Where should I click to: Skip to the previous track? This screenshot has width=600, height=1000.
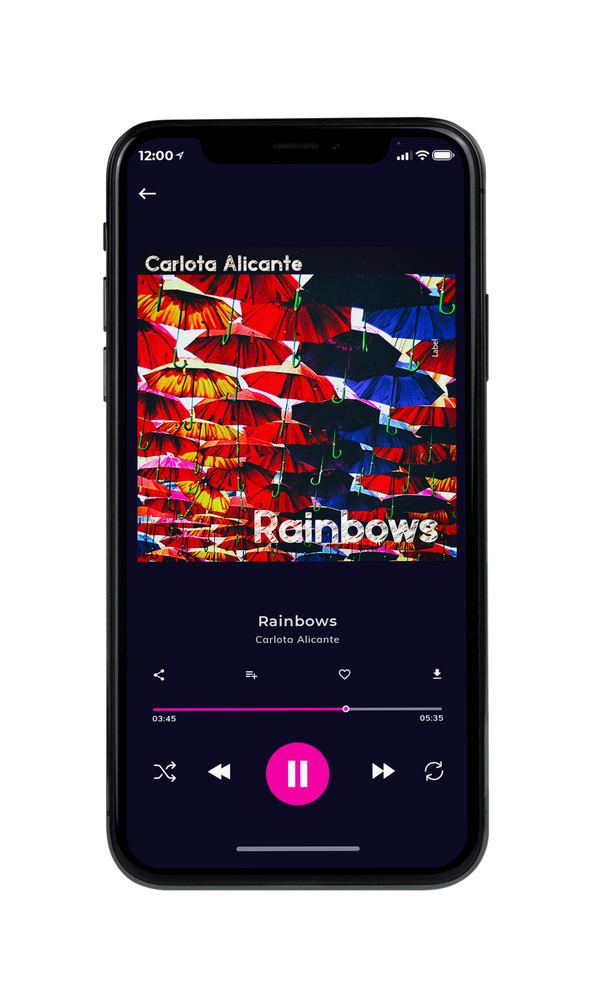pyautogui.click(x=220, y=772)
